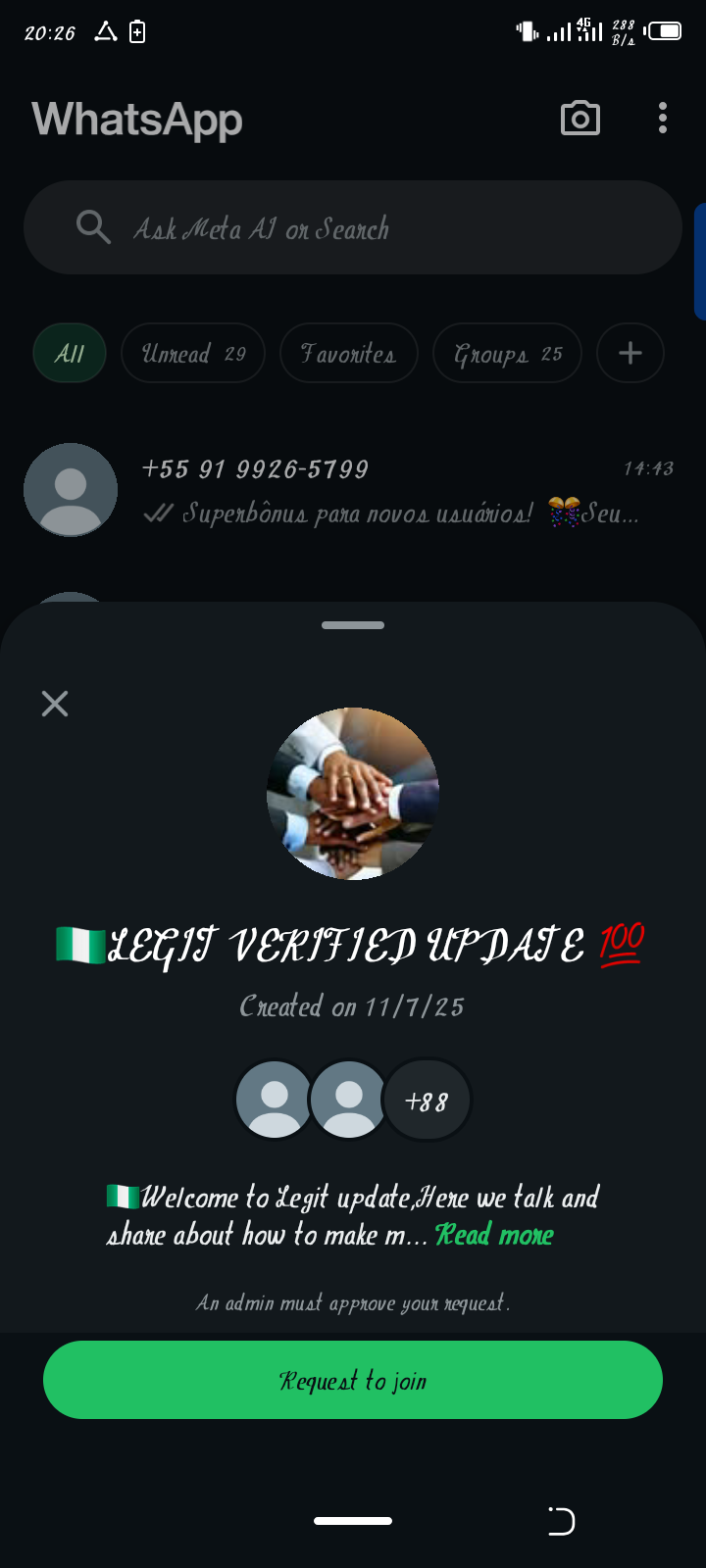This screenshot has height=1568, width=706.
Task: Open the camera icon
Action: point(580,119)
